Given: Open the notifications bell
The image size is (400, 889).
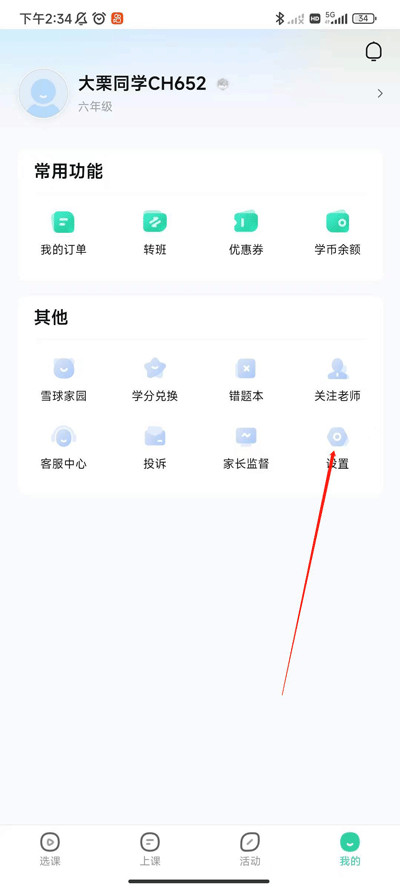Looking at the screenshot, I should (x=373, y=52).
